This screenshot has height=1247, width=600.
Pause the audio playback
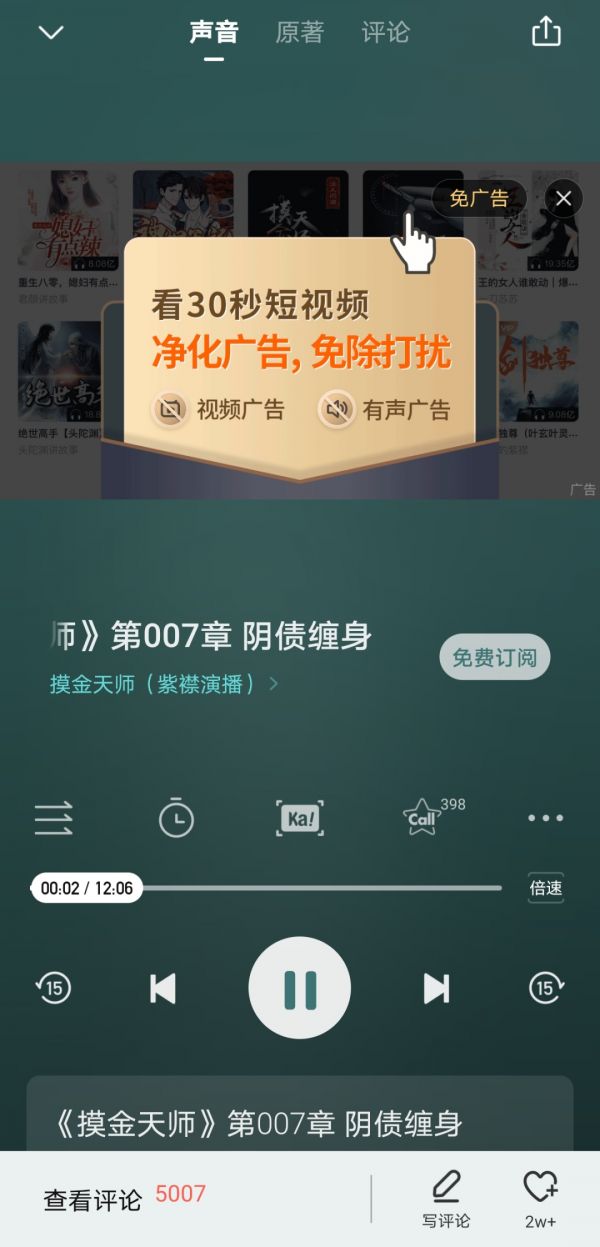pos(299,988)
